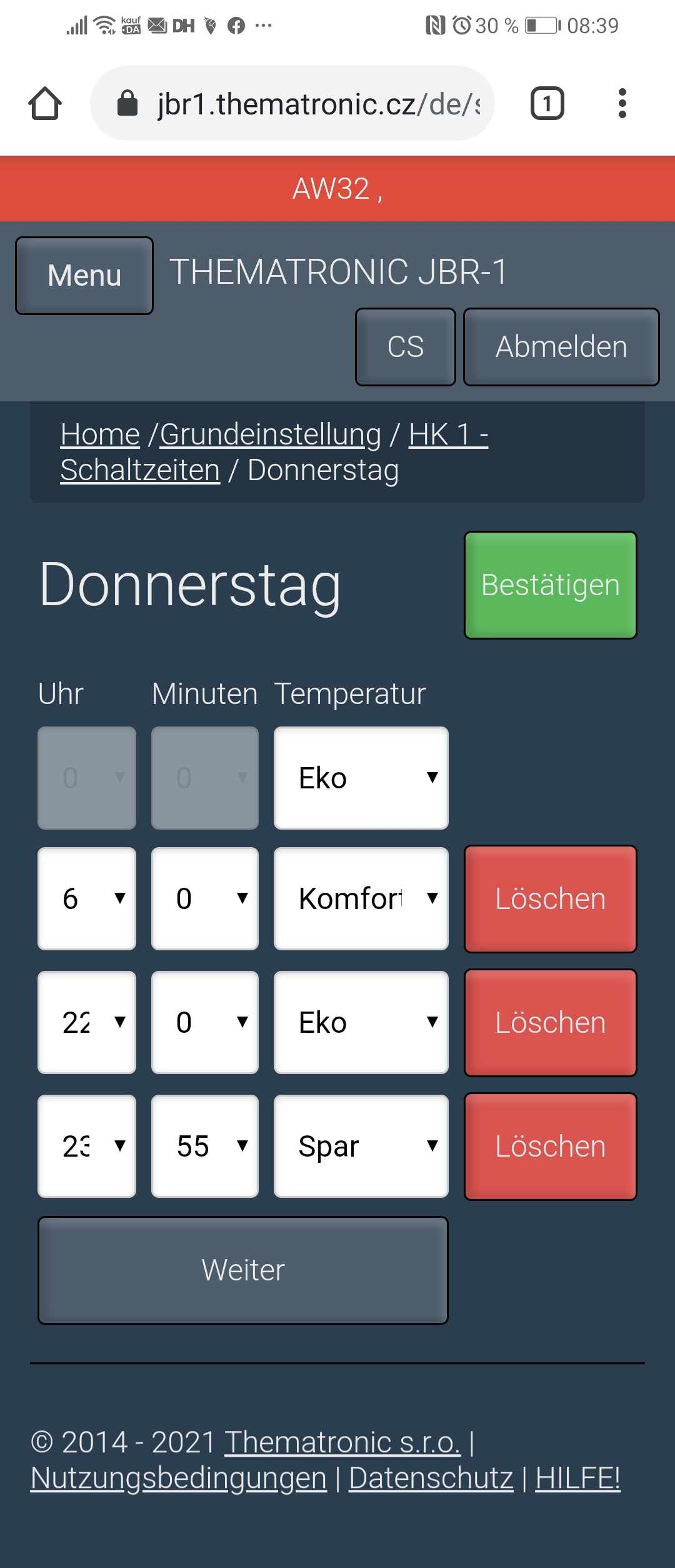Open the Komfort temperature dropdown

click(361, 898)
